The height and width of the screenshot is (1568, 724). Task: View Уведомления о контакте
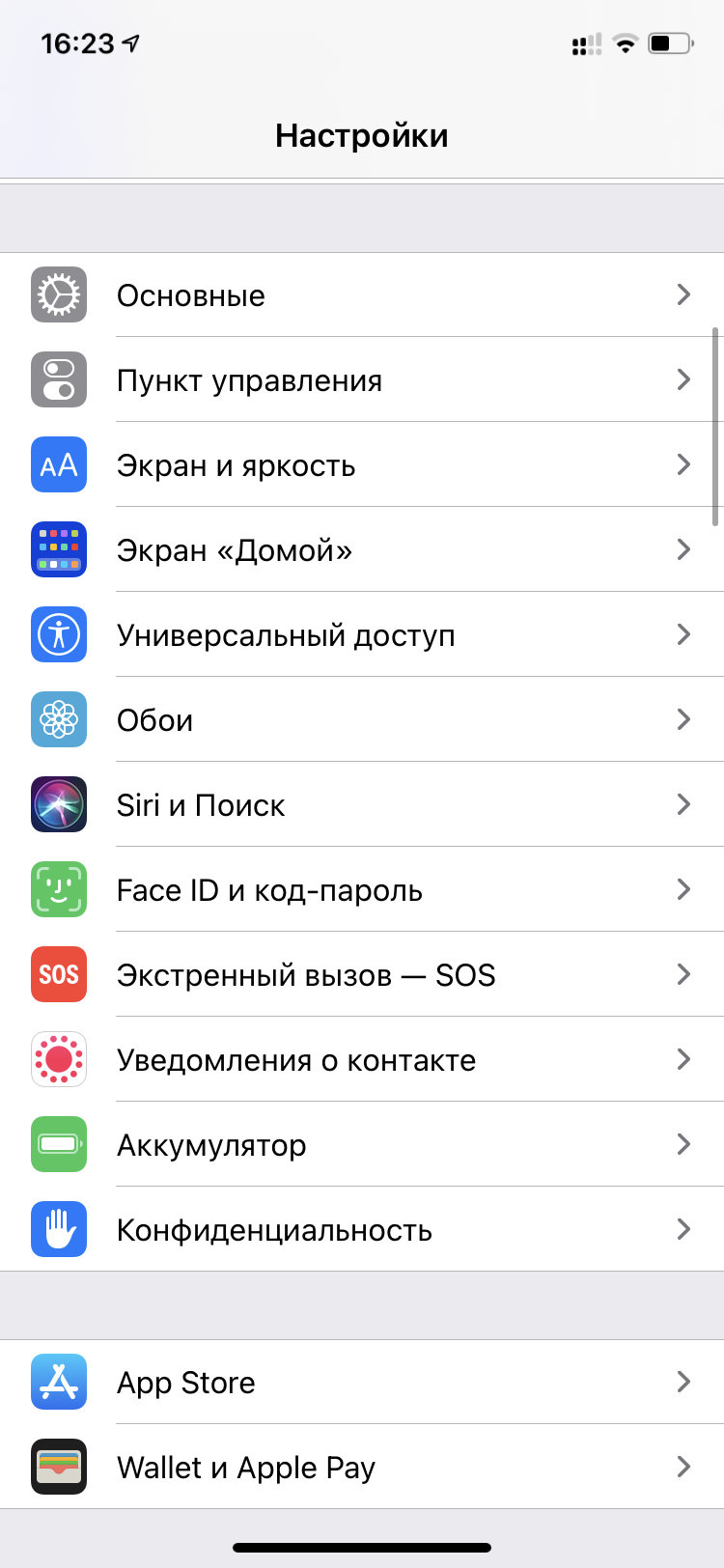pyautogui.click(x=362, y=1060)
